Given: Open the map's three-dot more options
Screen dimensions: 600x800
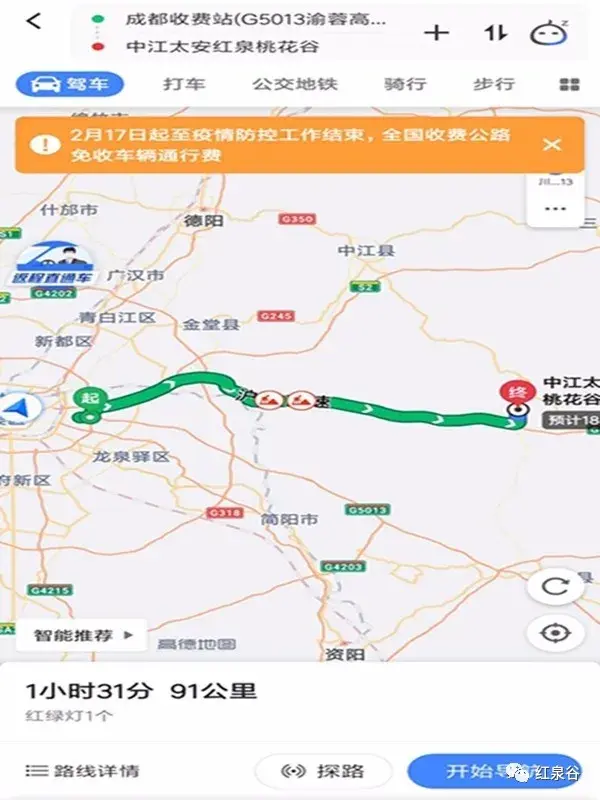Looking at the screenshot, I should [x=555, y=209].
